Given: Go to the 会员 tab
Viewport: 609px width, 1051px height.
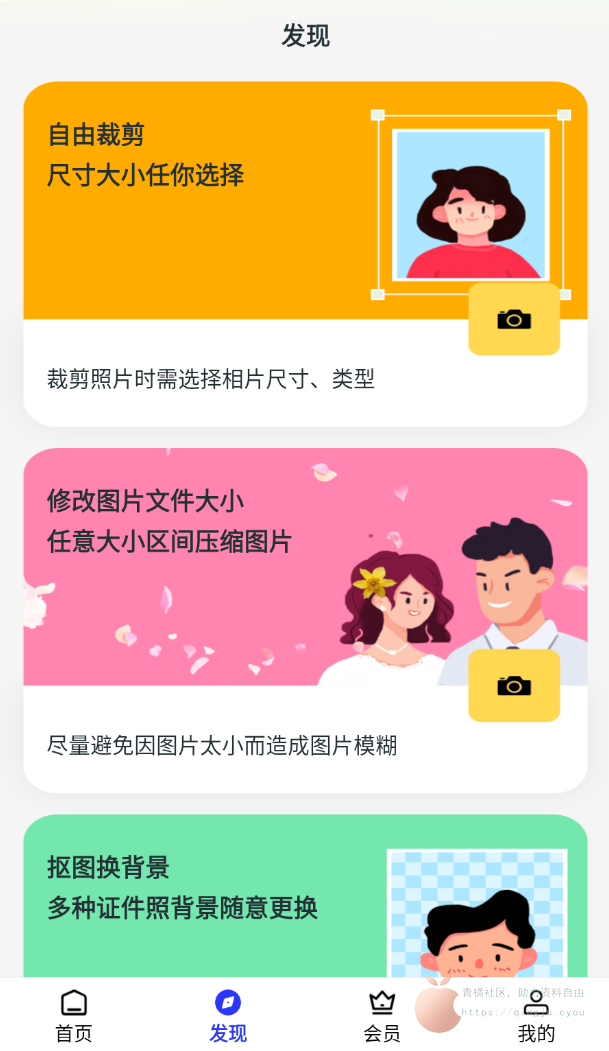Looking at the screenshot, I should click(382, 1015).
